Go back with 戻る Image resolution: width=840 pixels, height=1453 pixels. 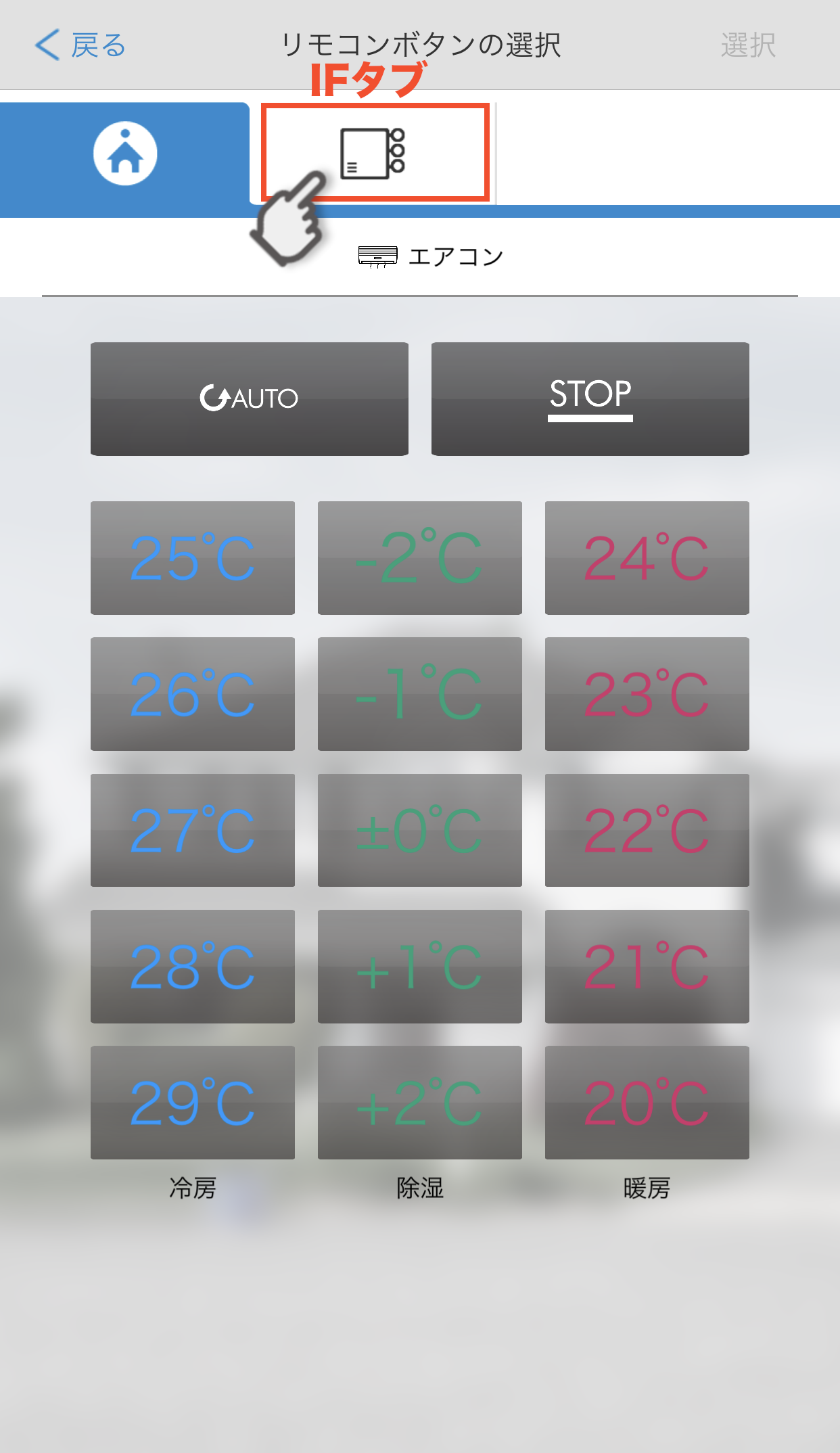point(80,45)
